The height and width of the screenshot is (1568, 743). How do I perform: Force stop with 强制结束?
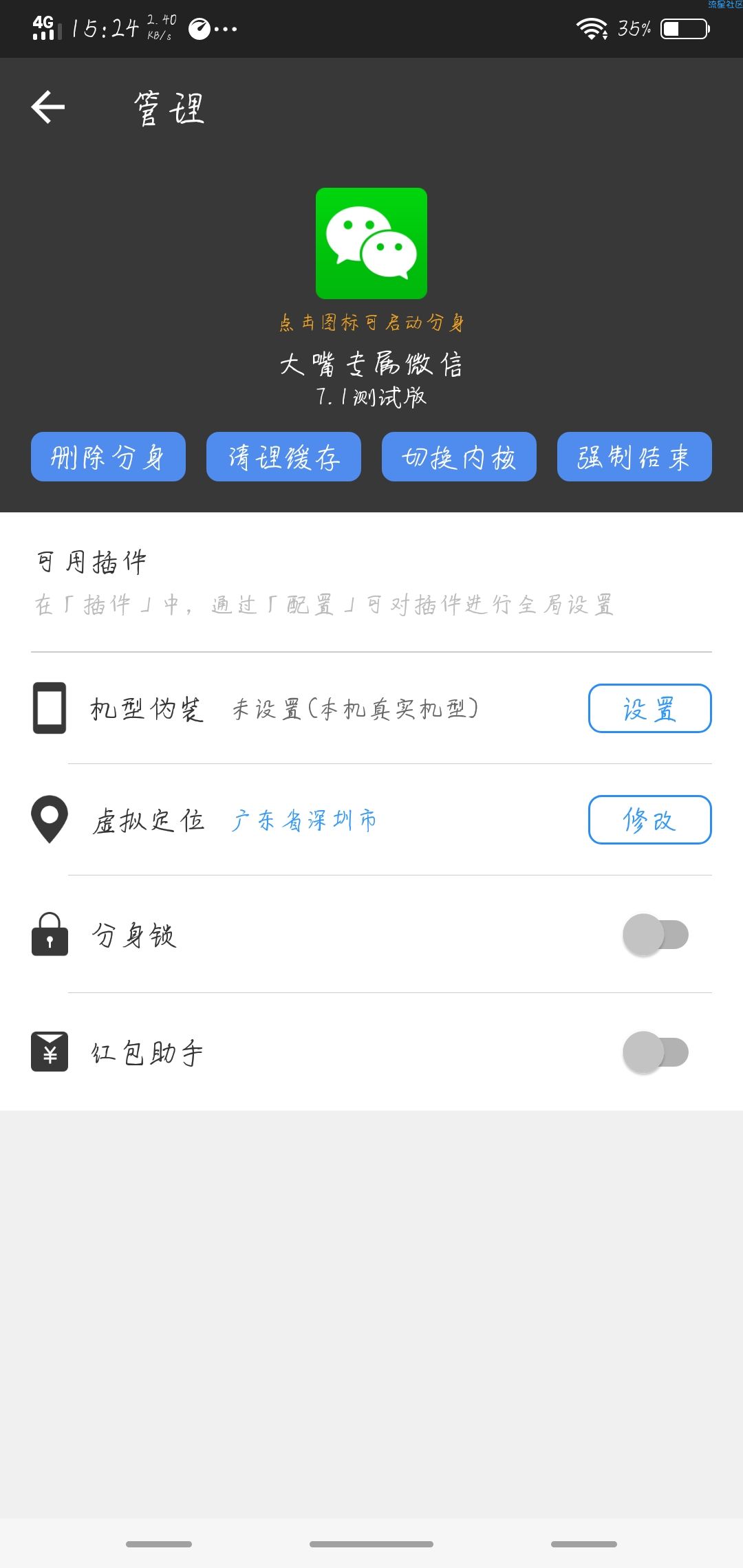[x=634, y=457]
